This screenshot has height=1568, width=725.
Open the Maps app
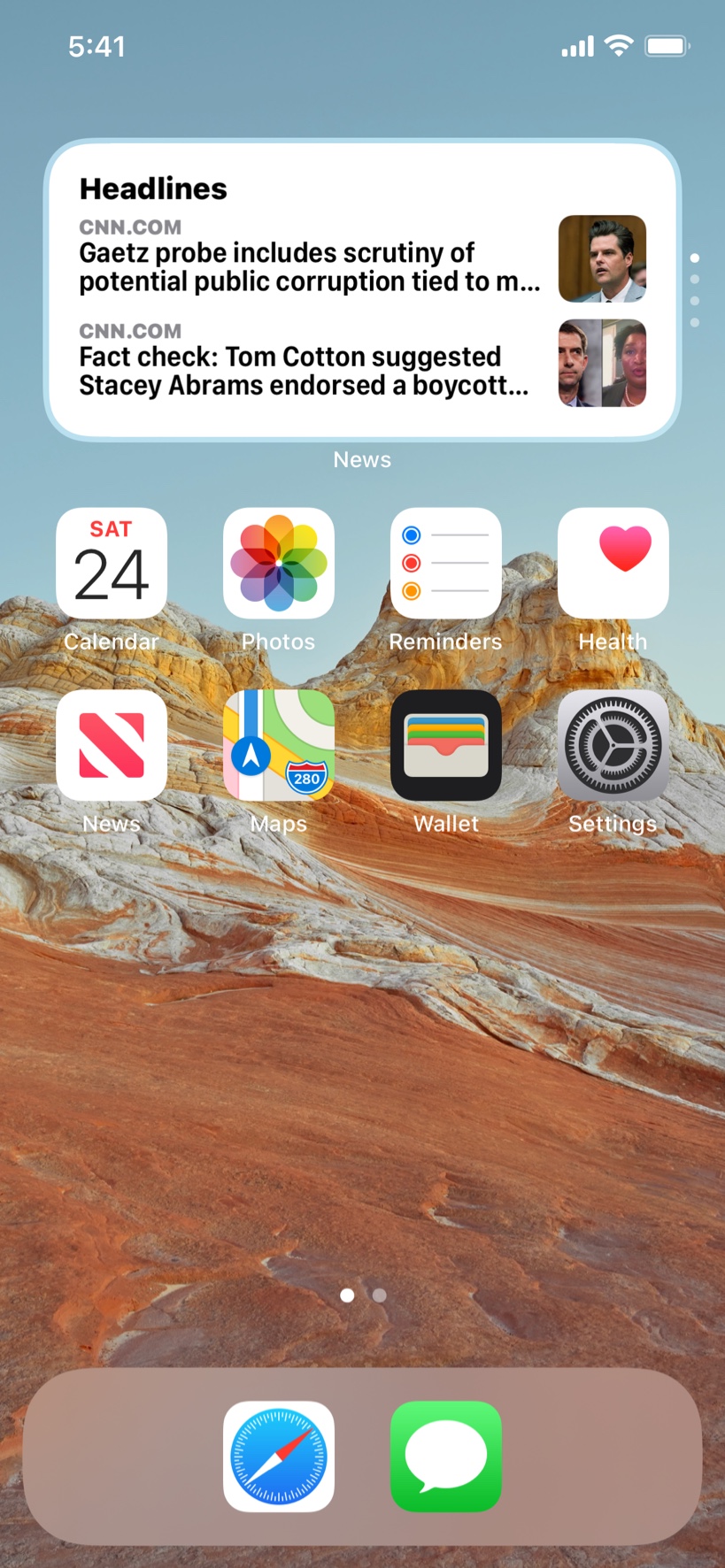[279, 746]
